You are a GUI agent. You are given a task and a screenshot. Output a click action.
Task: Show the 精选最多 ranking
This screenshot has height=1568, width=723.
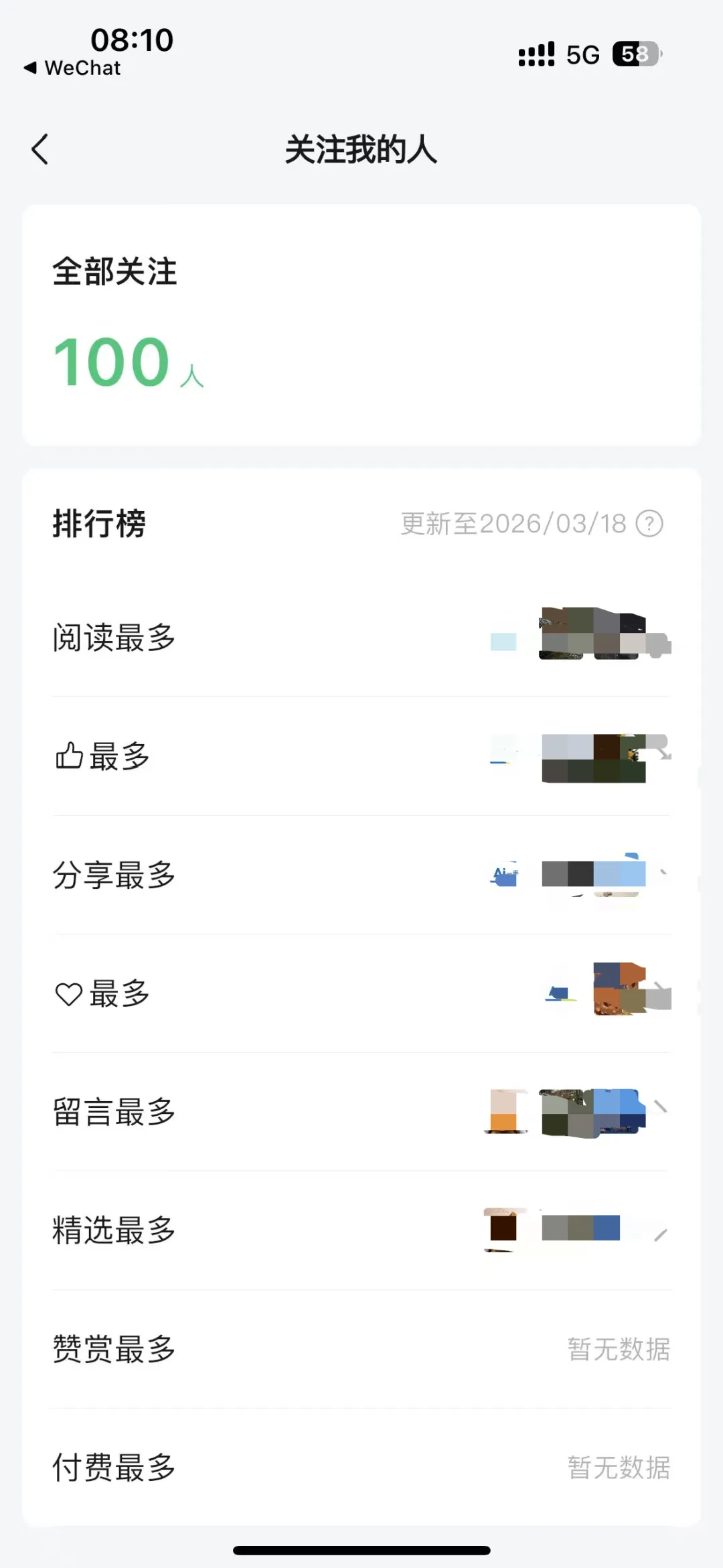(x=361, y=1230)
